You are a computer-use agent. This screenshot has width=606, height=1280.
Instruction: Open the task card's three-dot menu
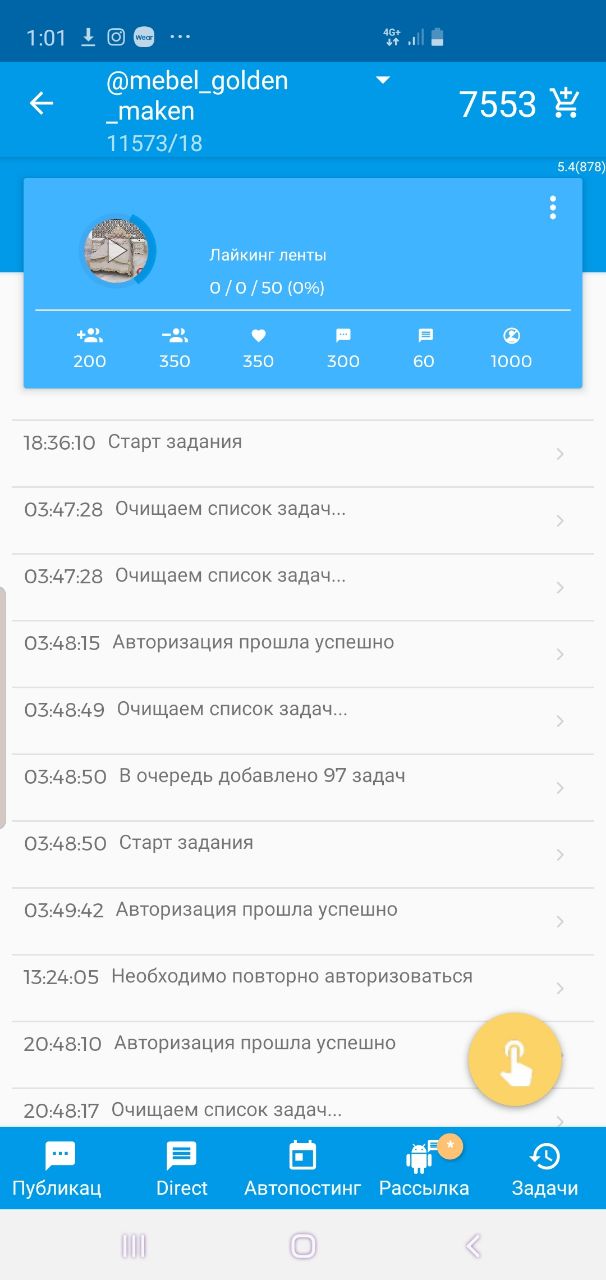tap(552, 208)
